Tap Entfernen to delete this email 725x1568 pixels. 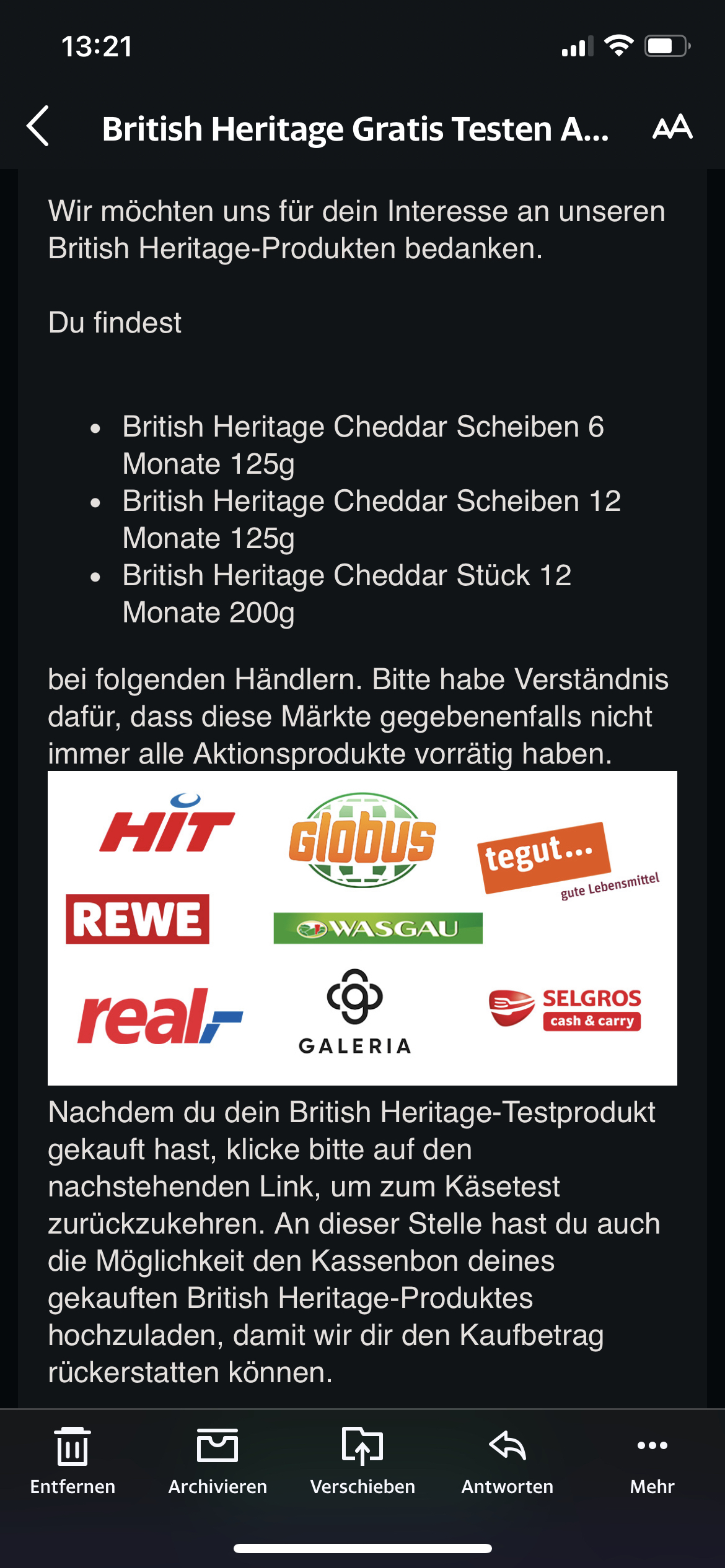pos(72,1461)
